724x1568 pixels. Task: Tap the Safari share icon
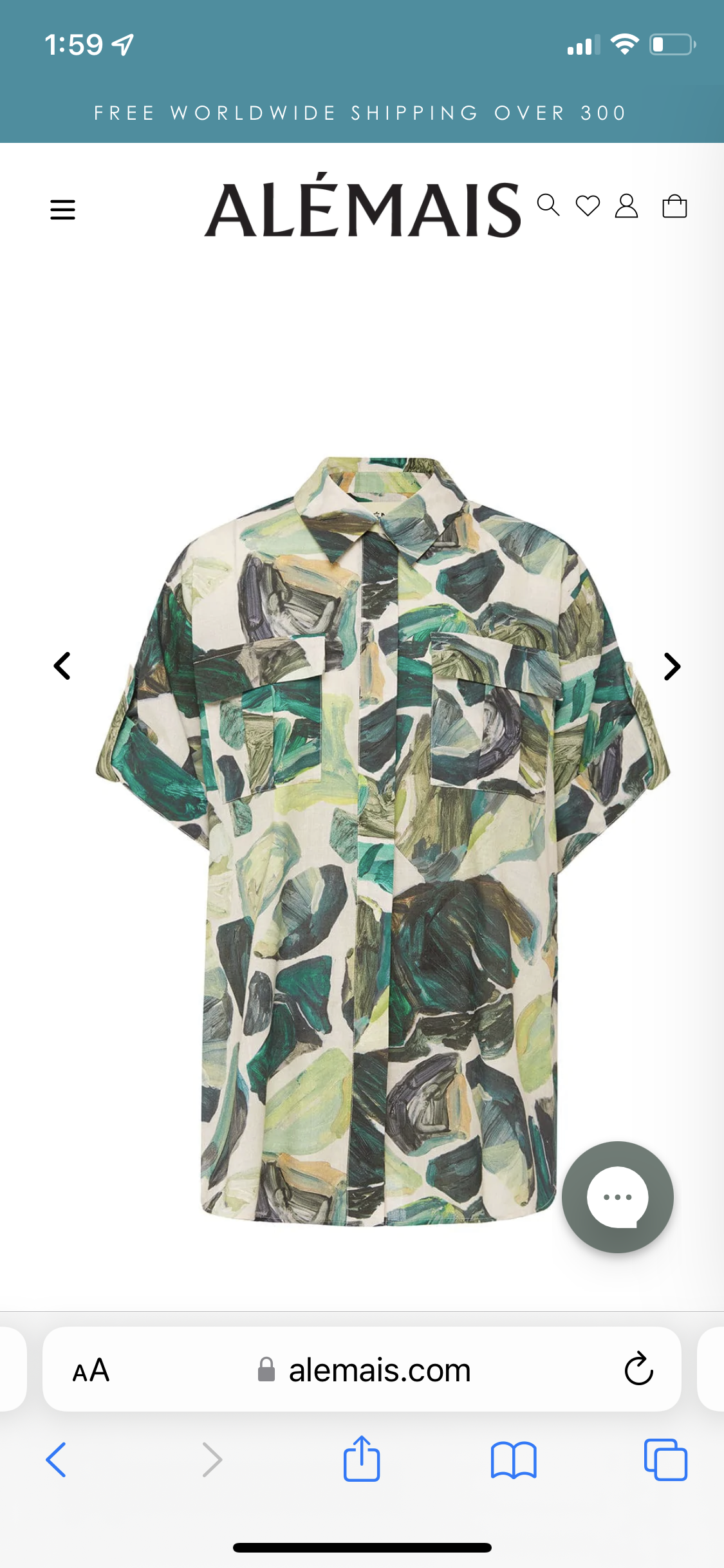pyautogui.click(x=362, y=1460)
